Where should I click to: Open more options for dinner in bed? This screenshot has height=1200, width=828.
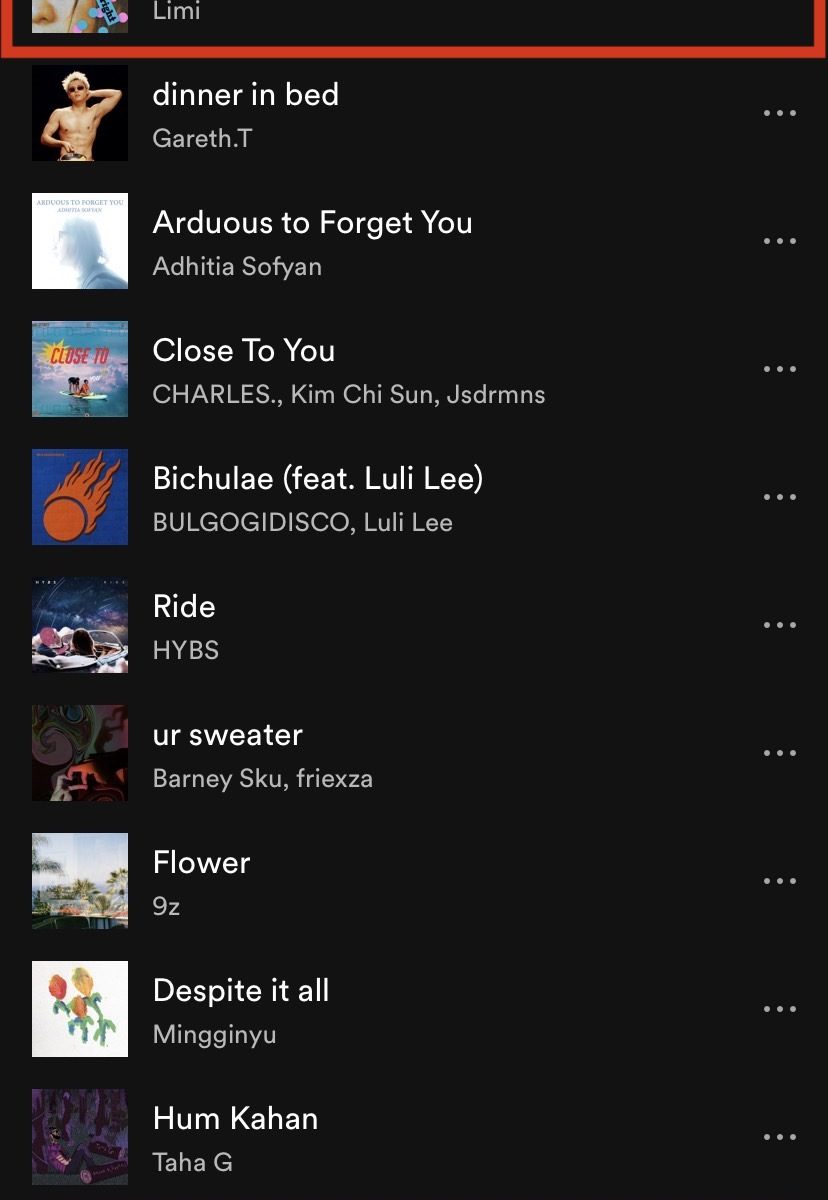pos(779,113)
